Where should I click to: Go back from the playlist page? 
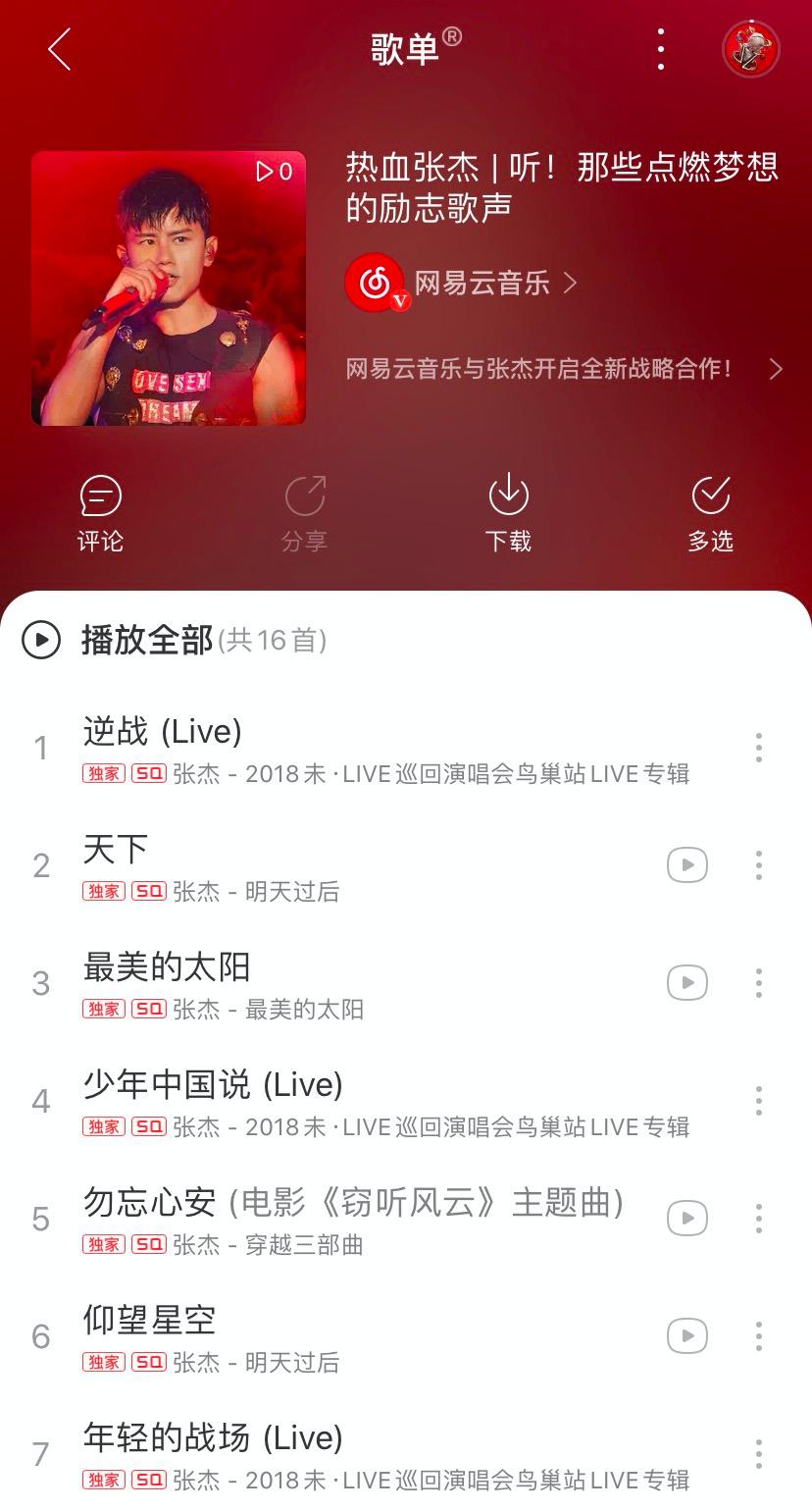tap(59, 49)
